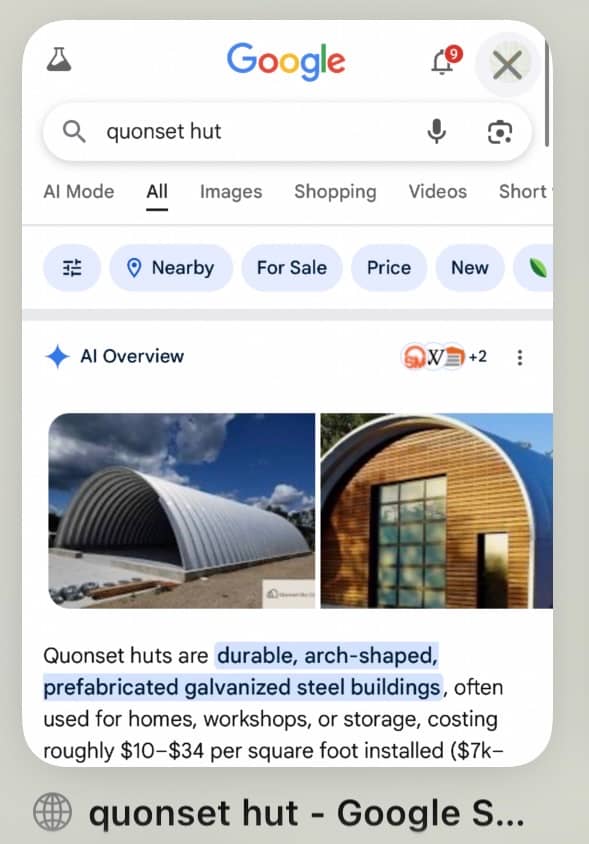Apply the Nearby filter chip
Image resolution: width=589 pixels, height=844 pixels.
point(171,268)
